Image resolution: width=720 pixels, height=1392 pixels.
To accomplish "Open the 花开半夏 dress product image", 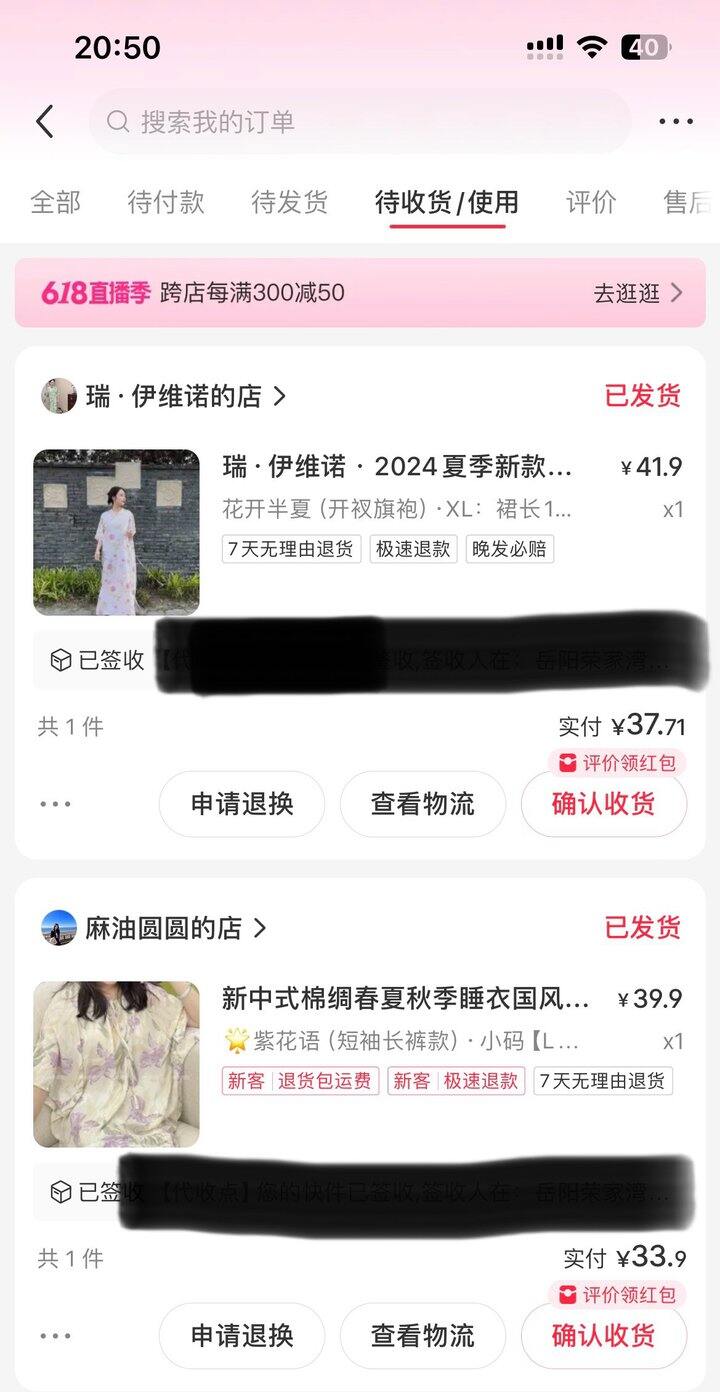I will (116, 532).
